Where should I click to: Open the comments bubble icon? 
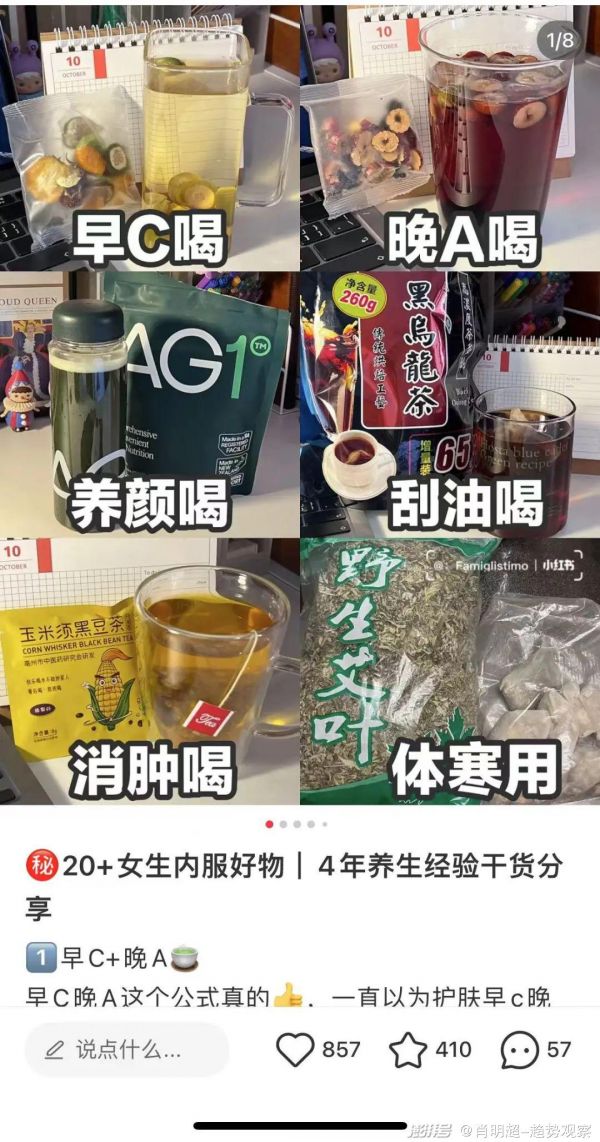[520, 1049]
